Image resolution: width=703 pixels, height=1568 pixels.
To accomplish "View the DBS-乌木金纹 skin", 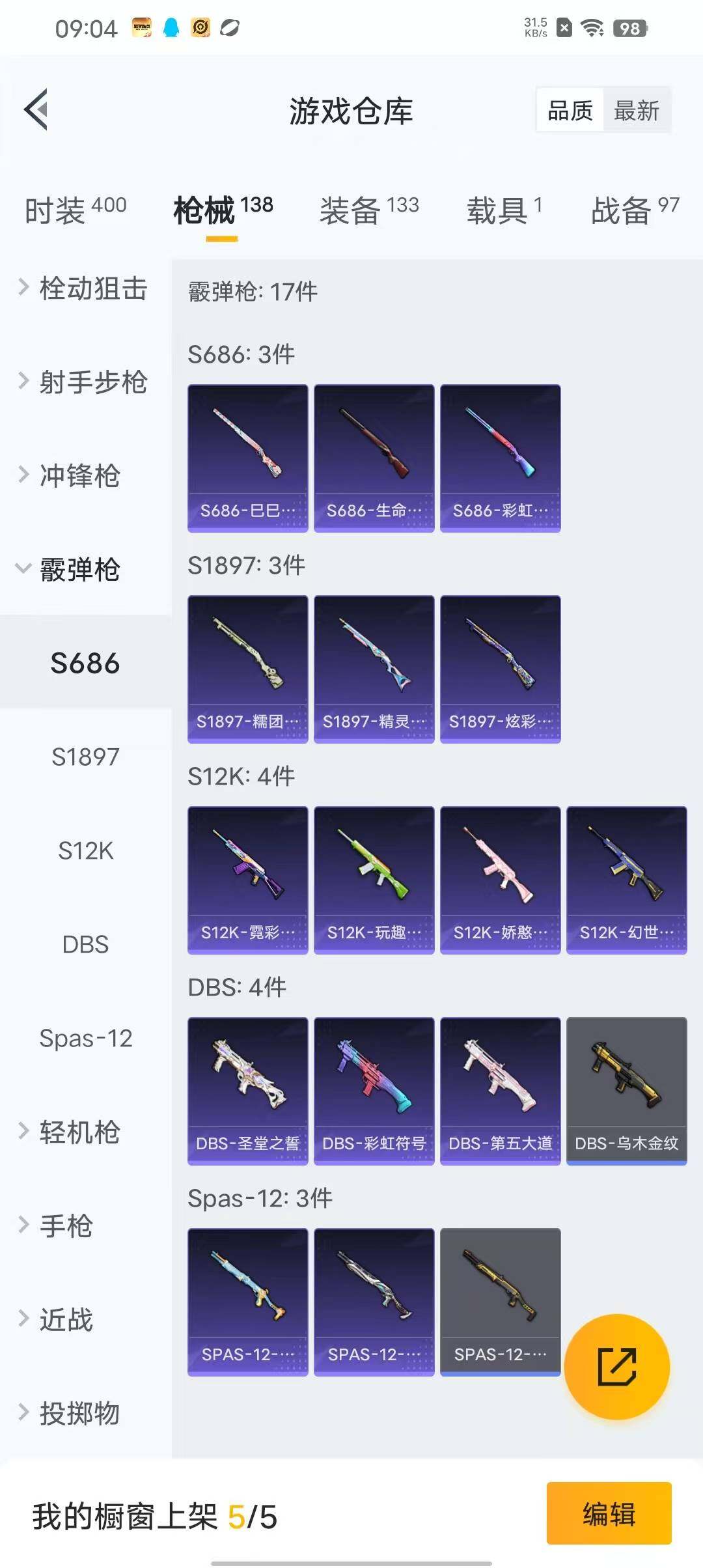I will click(626, 1091).
